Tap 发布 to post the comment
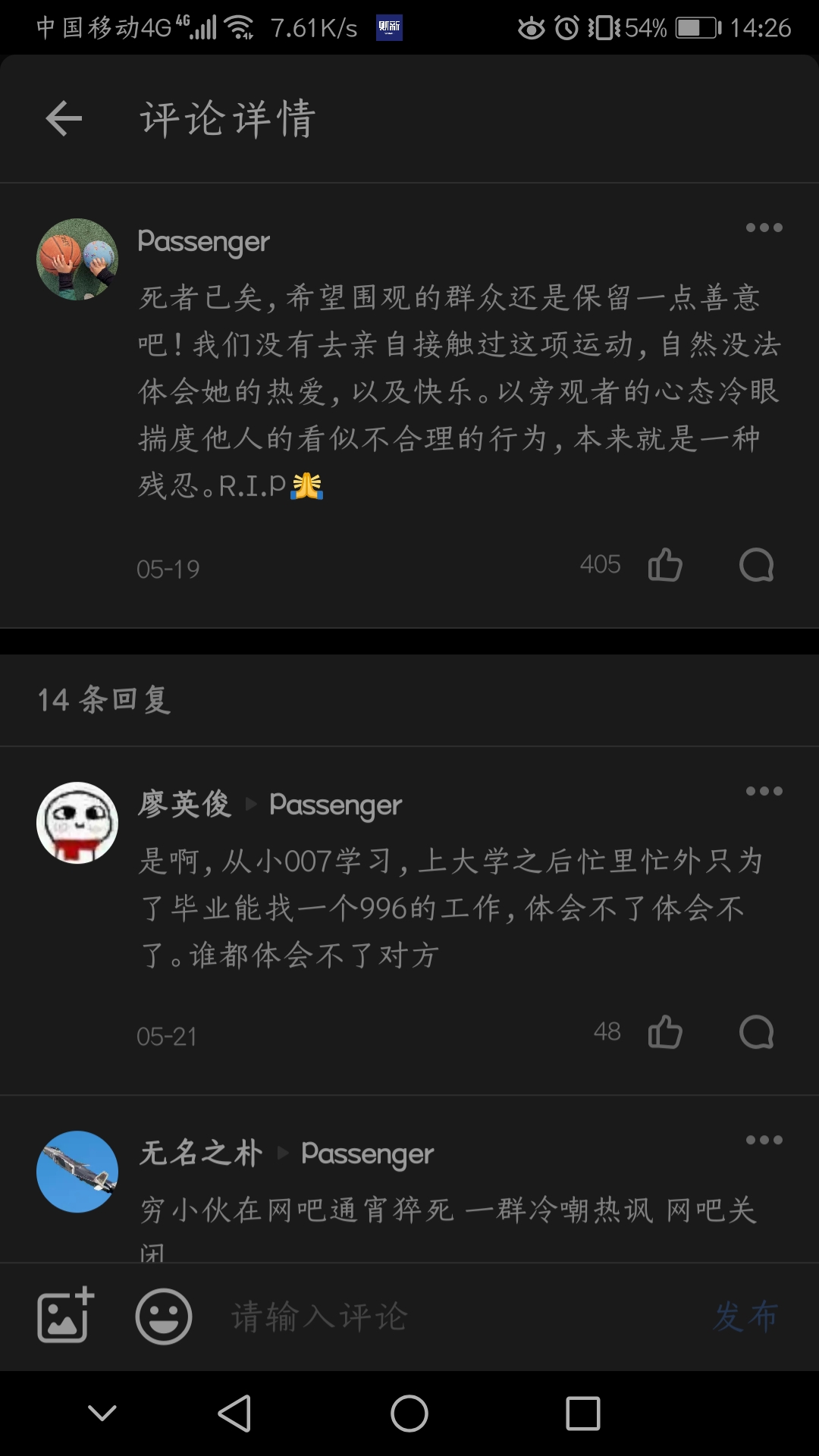This screenshot has width=819, height=1456. (745, 1316)
